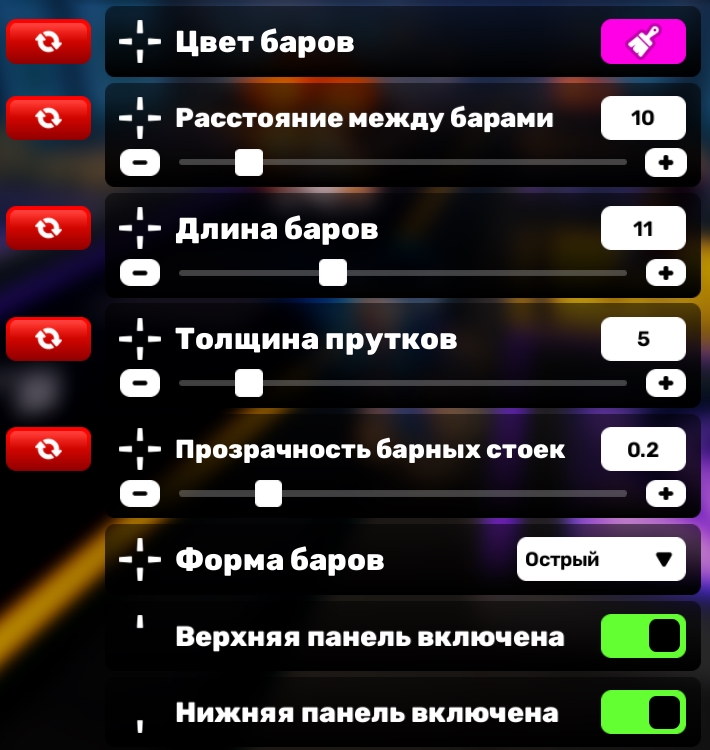Edit the Прозрачность барных стоек value field
The image size is (710, 750).
click(643, 449)
